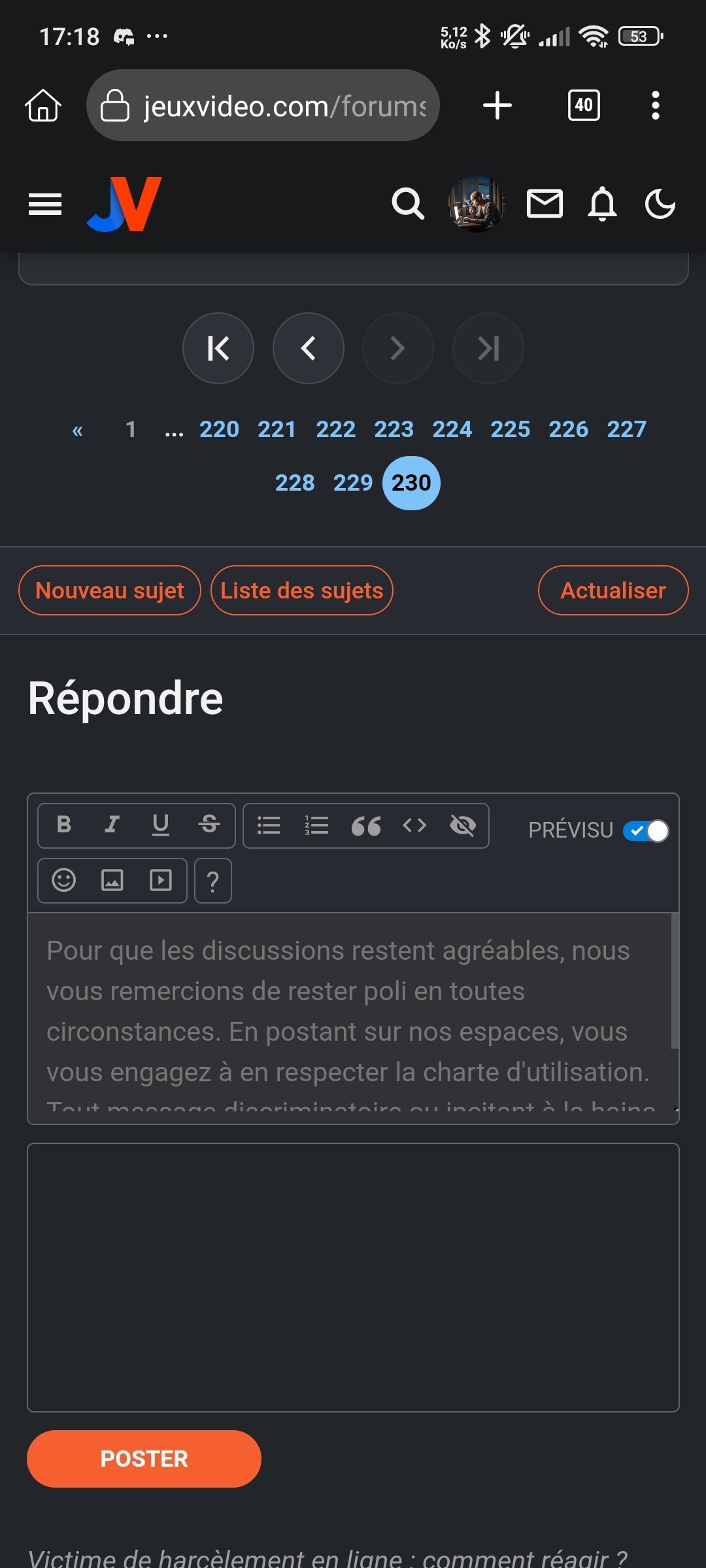This screenshot has width=706, height=1568.
Task: Open Liste des sujets
Action: [x=302, y=591]
